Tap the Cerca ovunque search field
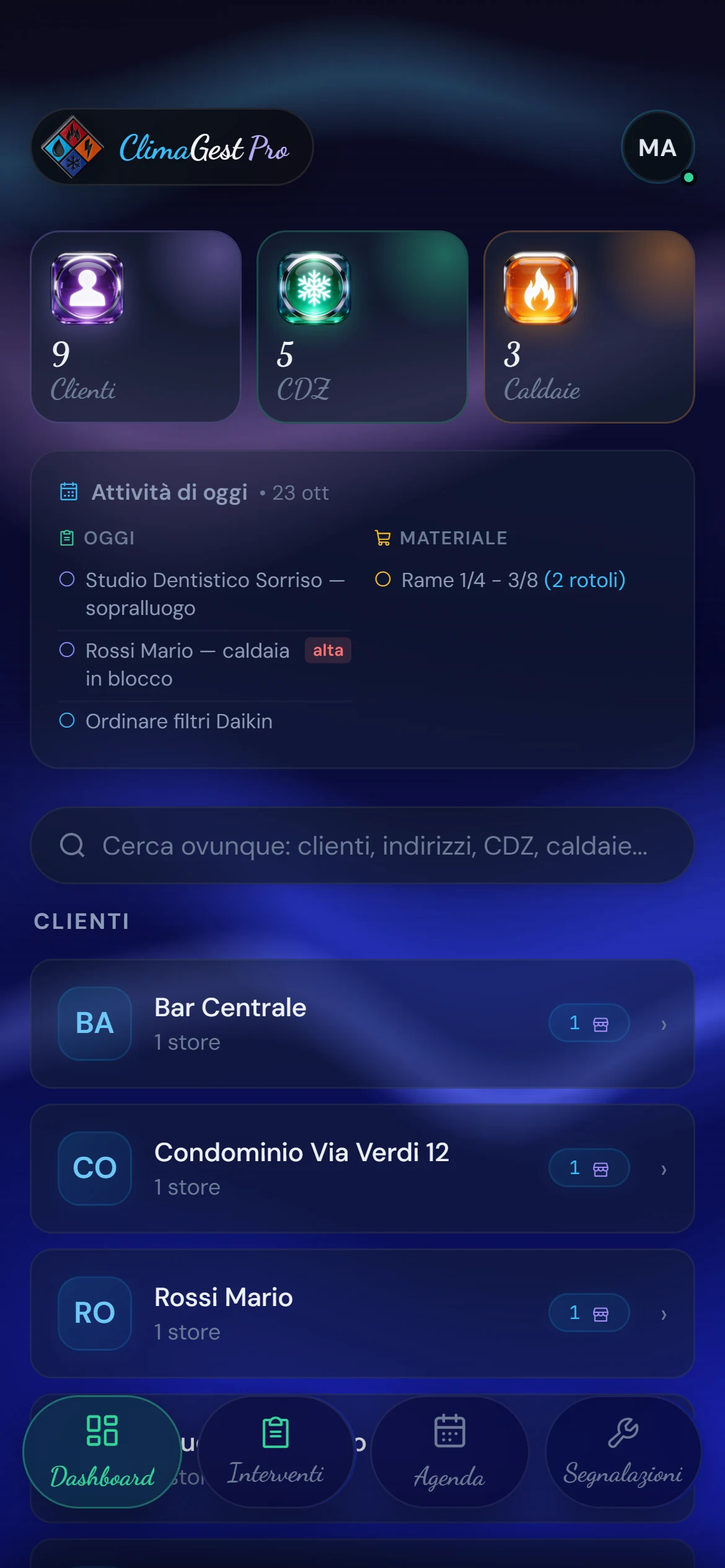 362,845
